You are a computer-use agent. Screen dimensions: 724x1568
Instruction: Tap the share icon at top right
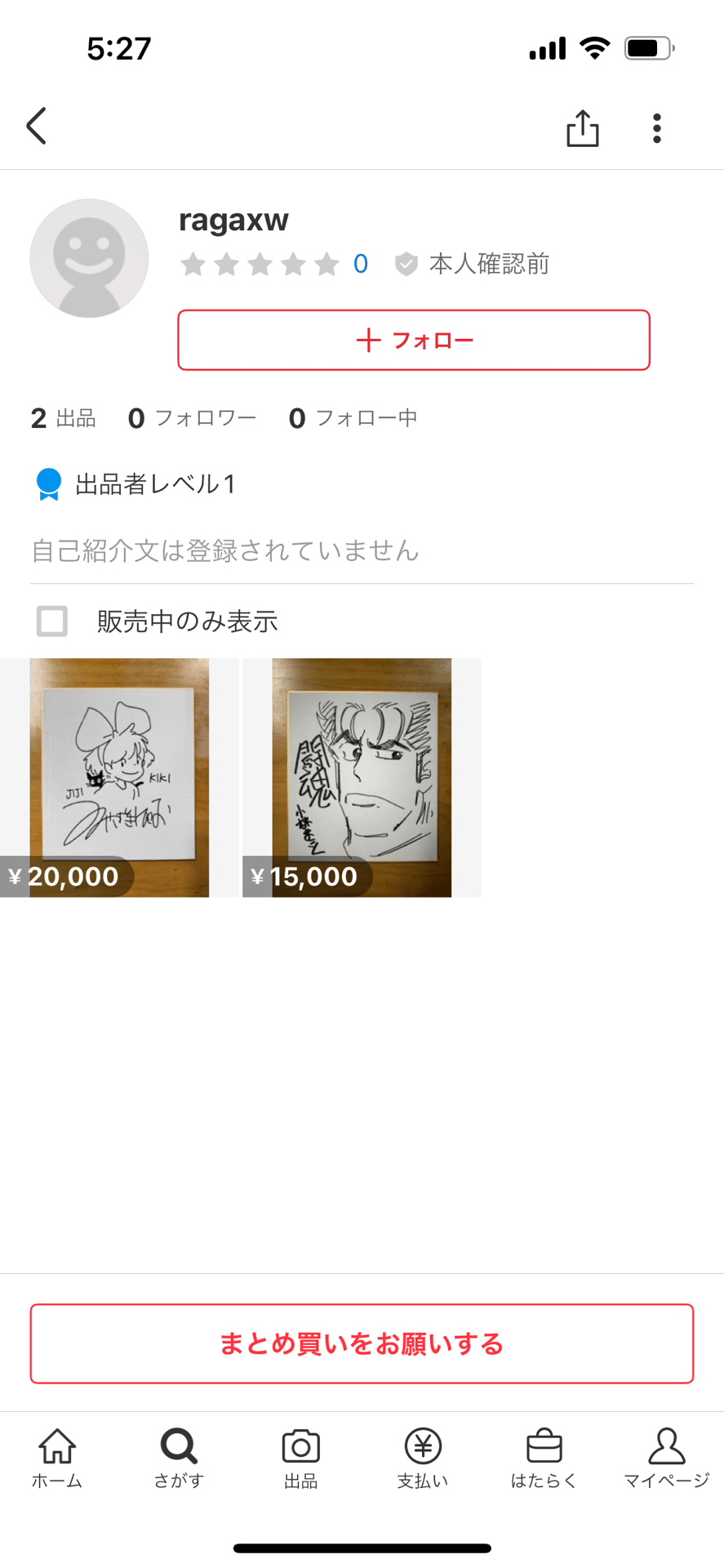(582, 127)
